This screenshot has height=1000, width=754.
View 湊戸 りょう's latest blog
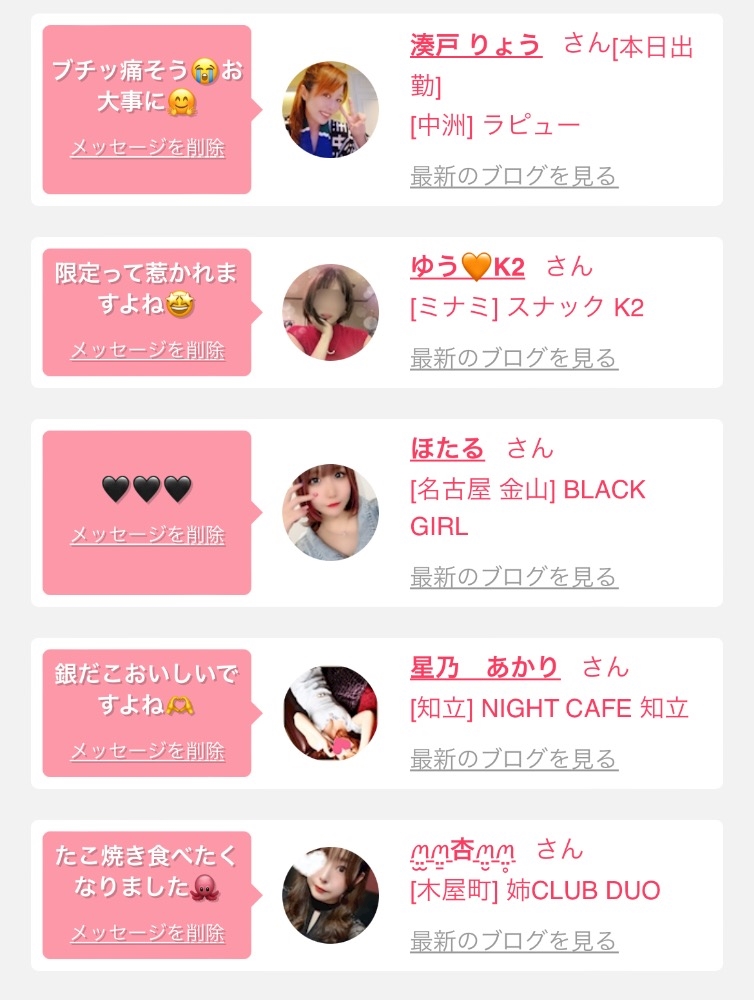point(514,176)
